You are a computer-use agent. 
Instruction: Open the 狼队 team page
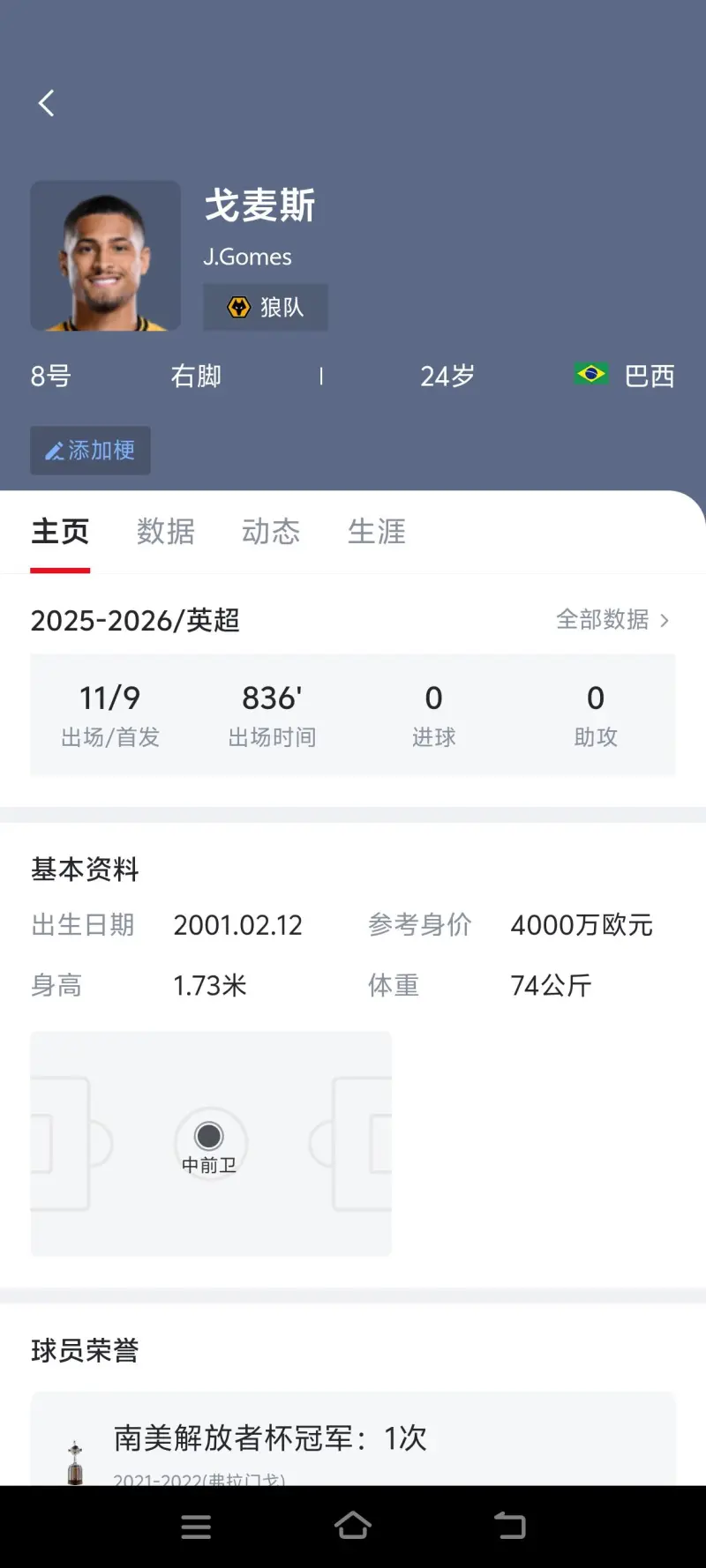pyautogui.click(x=266, y=307)
